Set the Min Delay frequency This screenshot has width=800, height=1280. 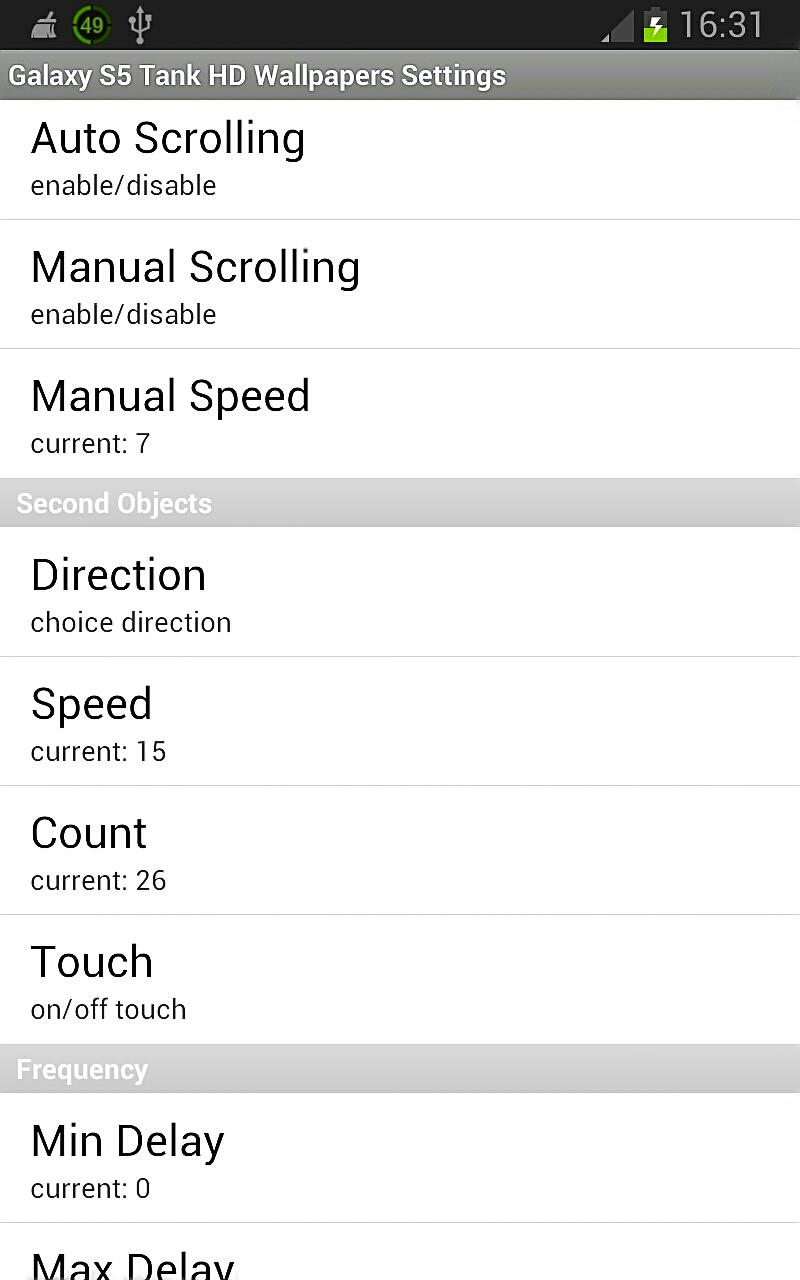[x=400, y=1158]
